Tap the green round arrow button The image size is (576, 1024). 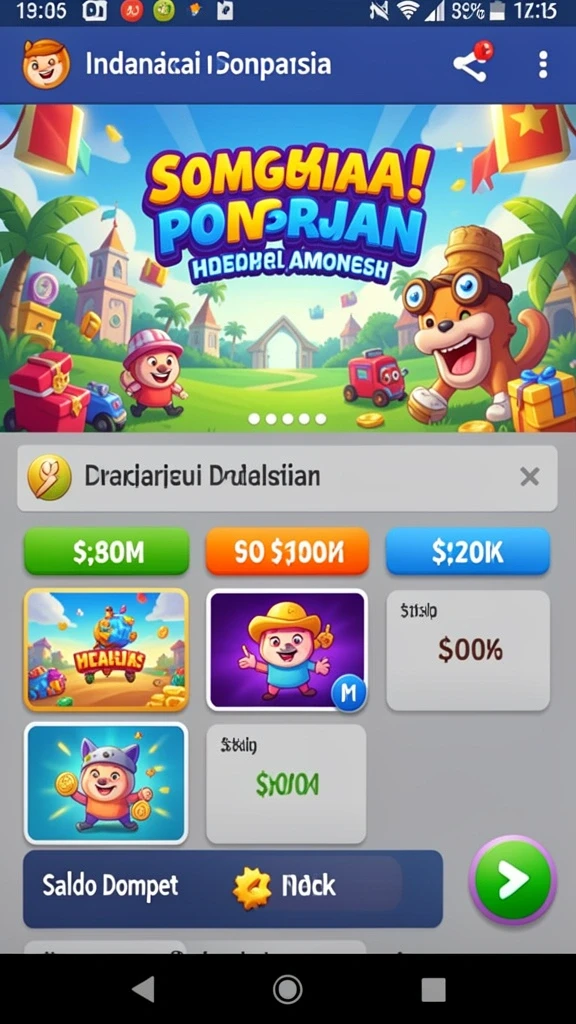(513, 881)
